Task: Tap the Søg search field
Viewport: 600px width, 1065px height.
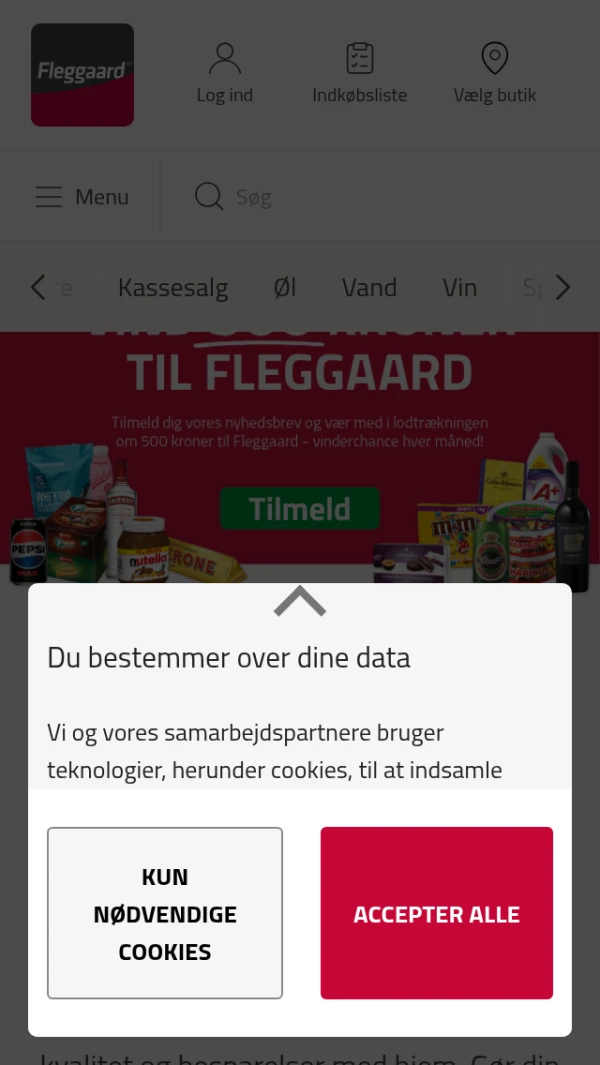Action: (380, 197)
